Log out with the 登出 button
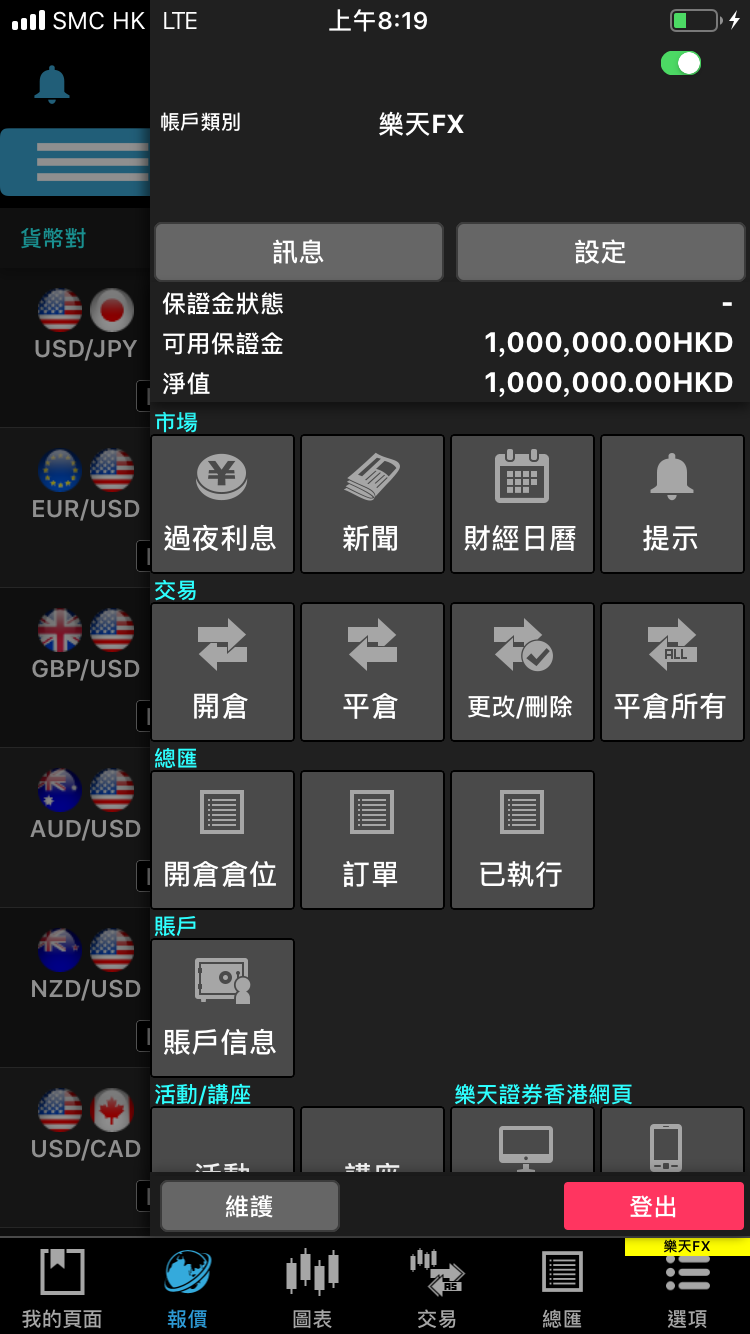The width and height of the screenshot is (750, 1334). click(653, 1206)
